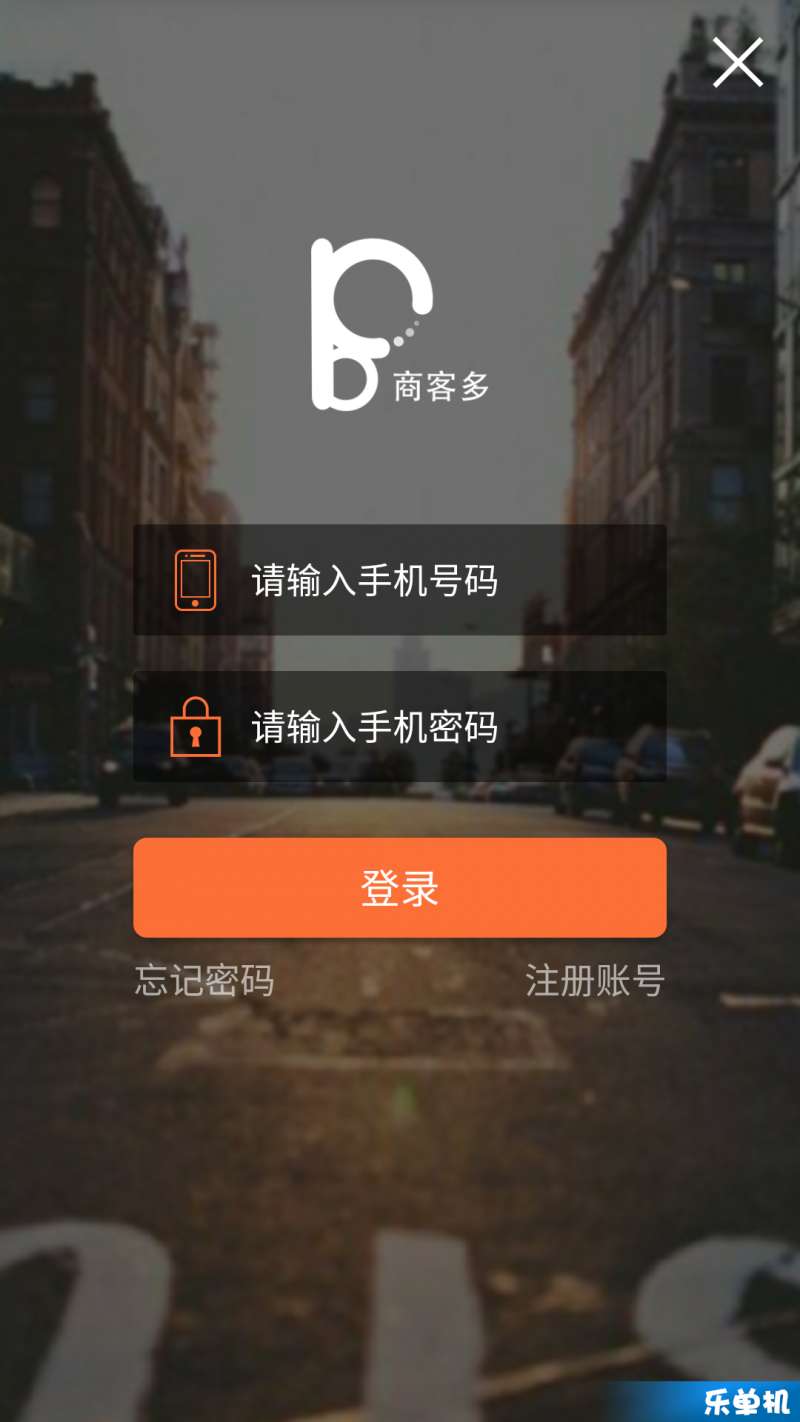Tap the orange 登录 login button
The height and width of the screenshot is (1422, 800).
coord(400,888)
